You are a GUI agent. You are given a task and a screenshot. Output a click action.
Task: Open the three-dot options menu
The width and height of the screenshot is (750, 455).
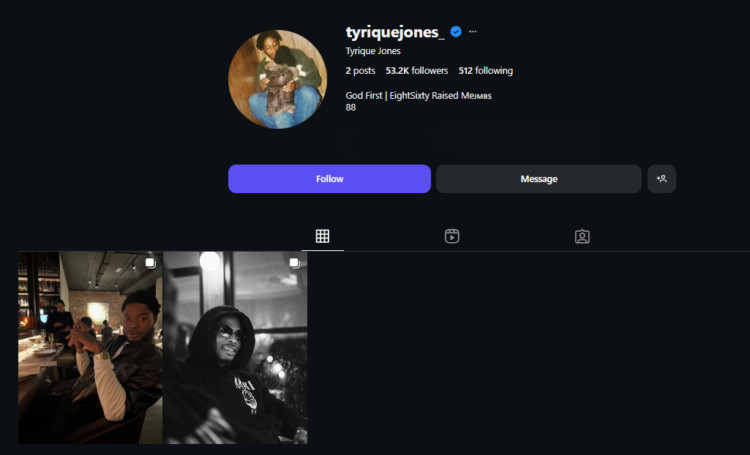pyautogui.click(x=473, y=32)
